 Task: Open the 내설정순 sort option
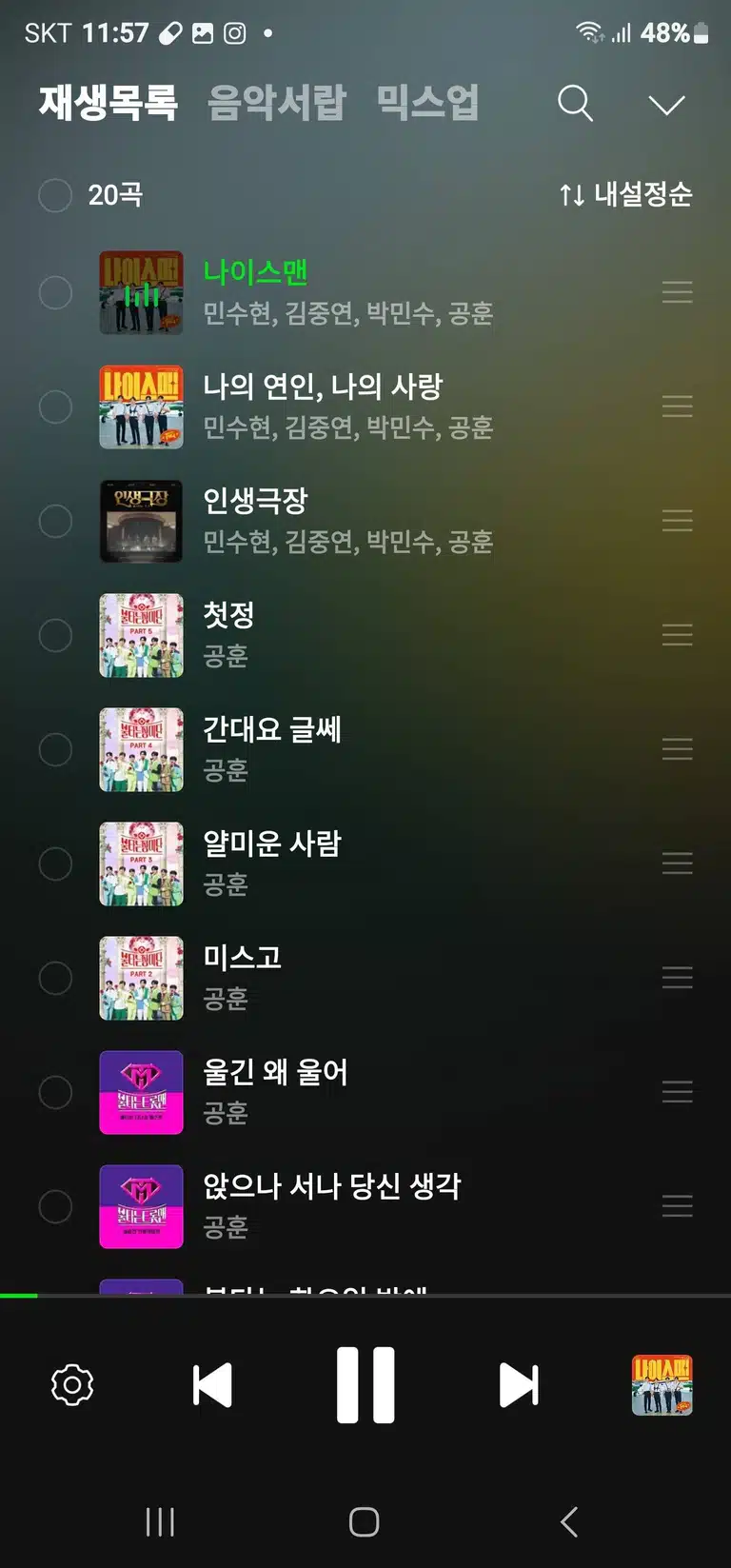coord(625,195)
